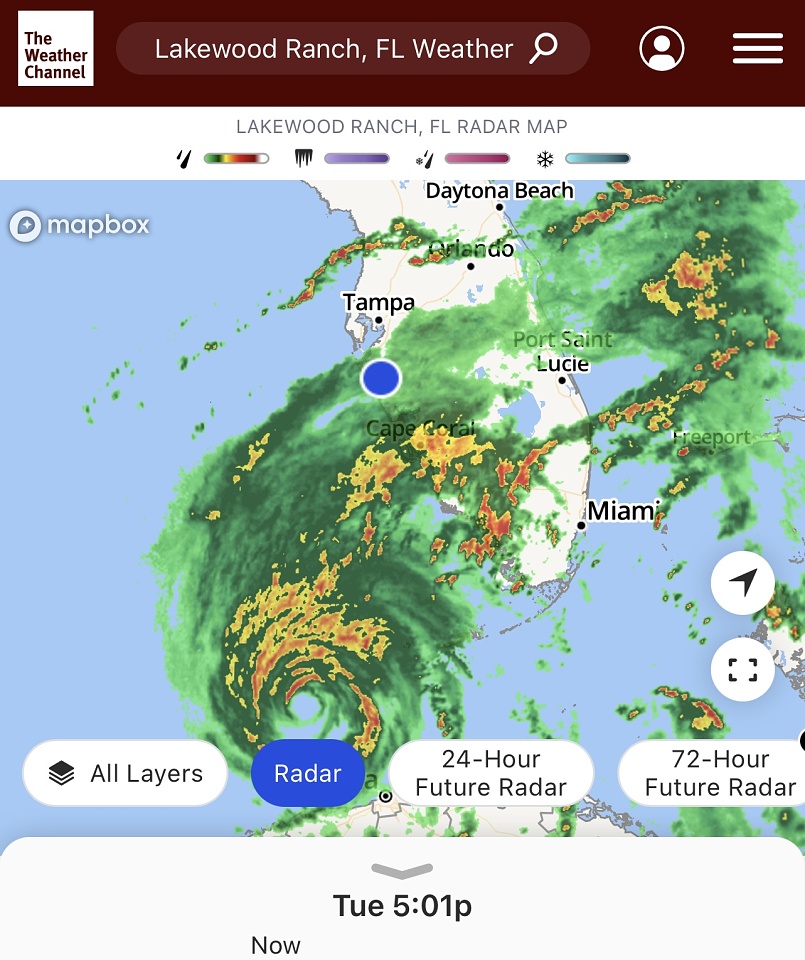Screen dimensions: 805x960
Task: Center map on current location arrow
Action: [x=742, y=582]
